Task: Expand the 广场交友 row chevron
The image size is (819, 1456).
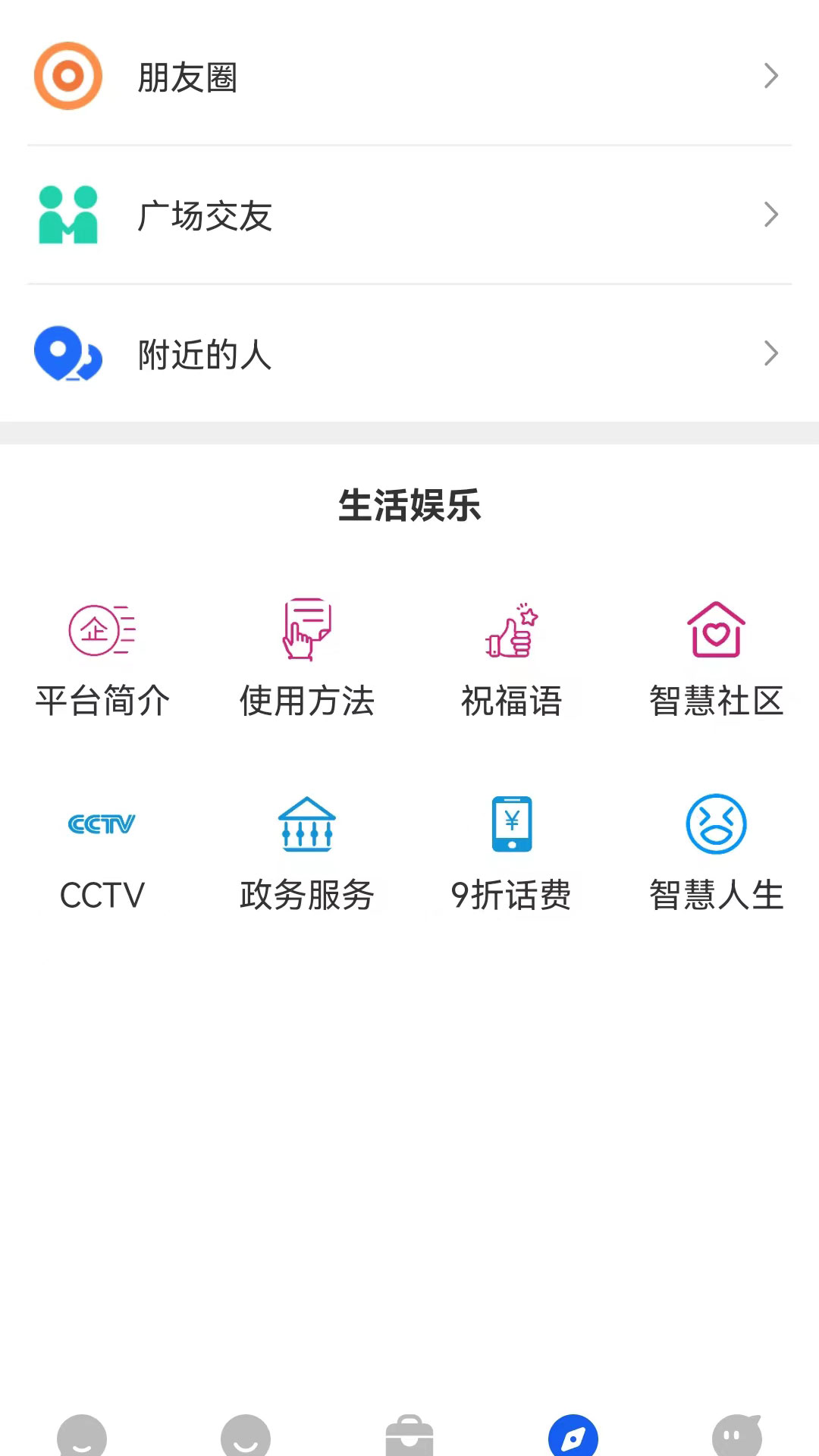Action: point(771,215)
